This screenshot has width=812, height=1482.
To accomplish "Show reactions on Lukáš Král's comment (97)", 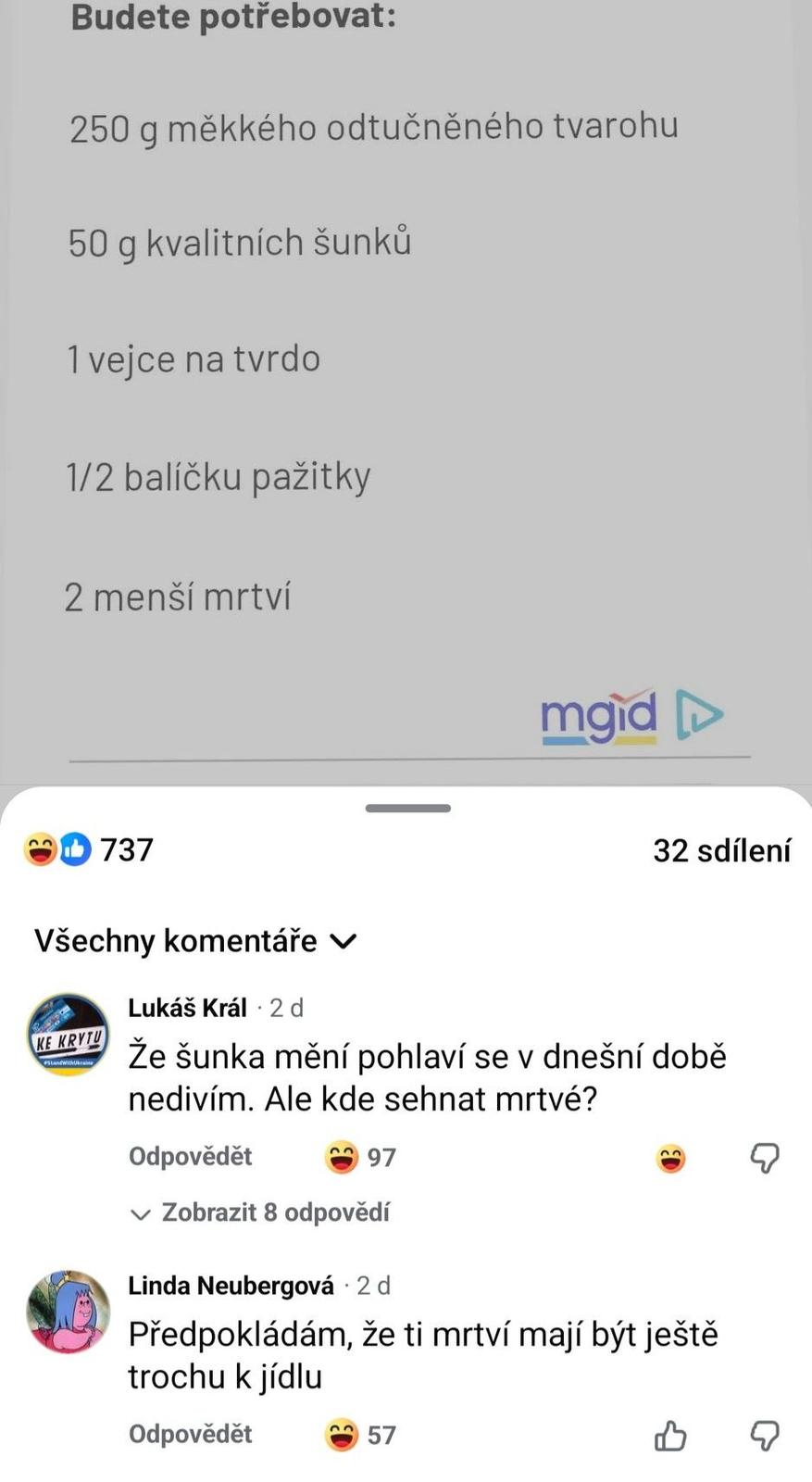I will [361, 1158].
